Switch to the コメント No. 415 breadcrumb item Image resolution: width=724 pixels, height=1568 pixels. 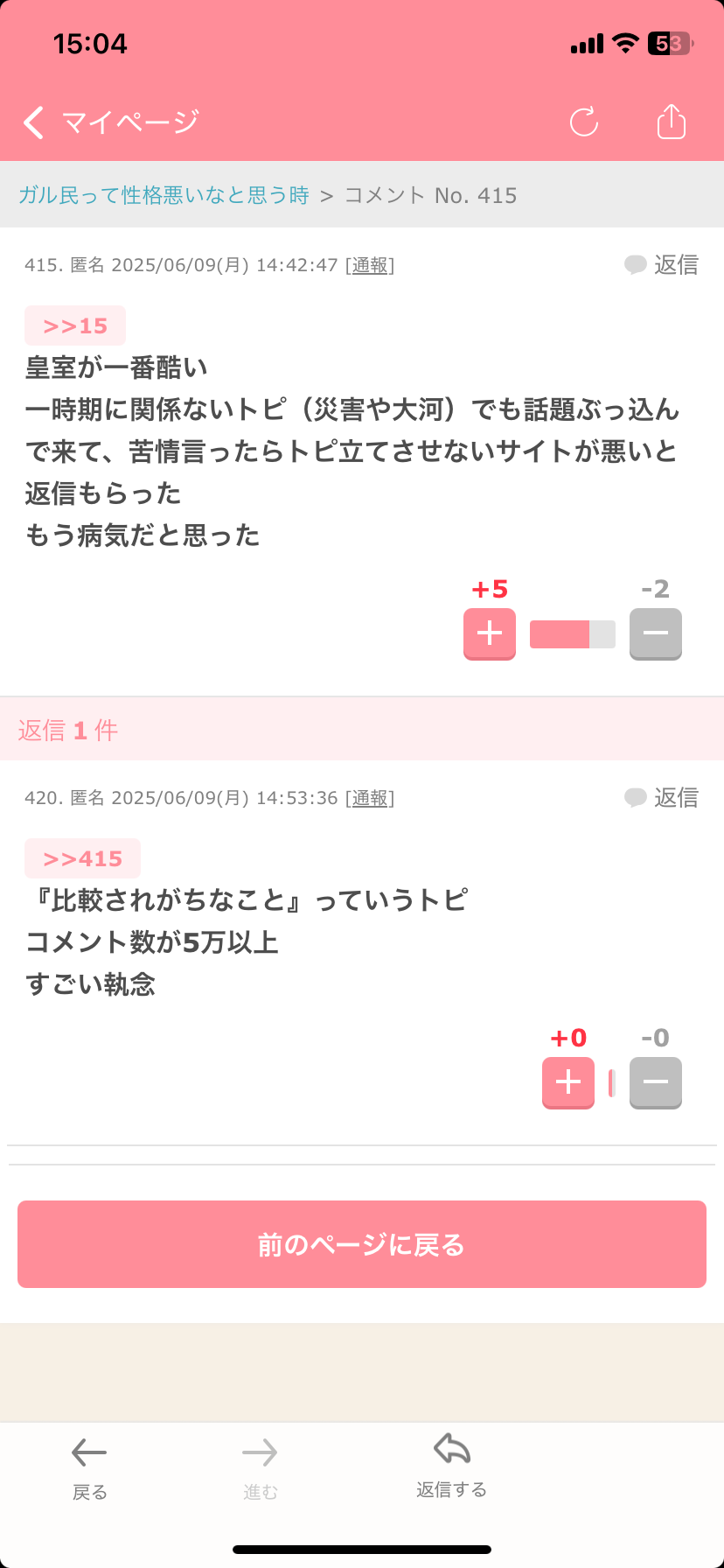(430, 194)
